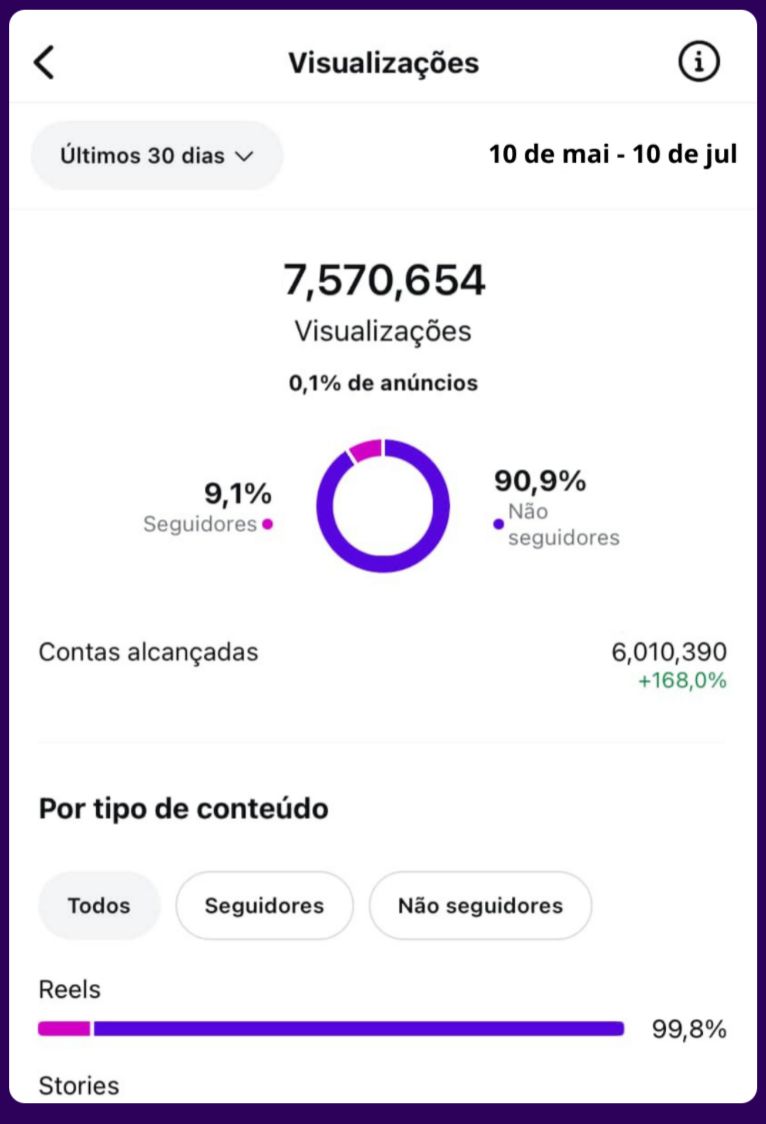Click the pink Seguidores dot indicator
Image resolution: width=766 pixels, height=1124 pixels.
(265, 523)
